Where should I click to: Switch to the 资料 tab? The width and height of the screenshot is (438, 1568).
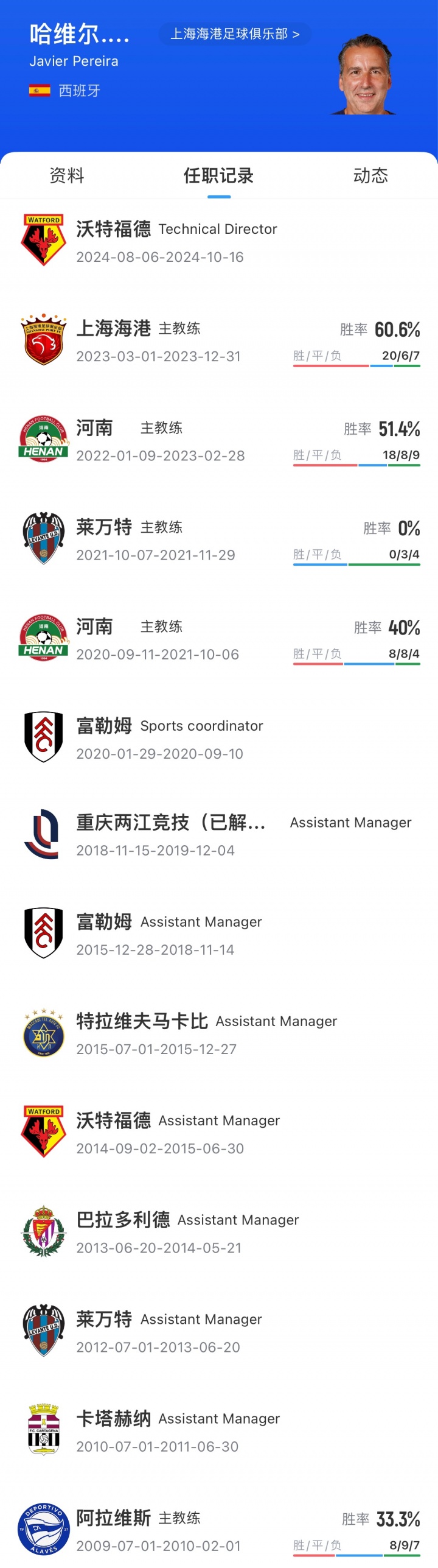(67, 176)
